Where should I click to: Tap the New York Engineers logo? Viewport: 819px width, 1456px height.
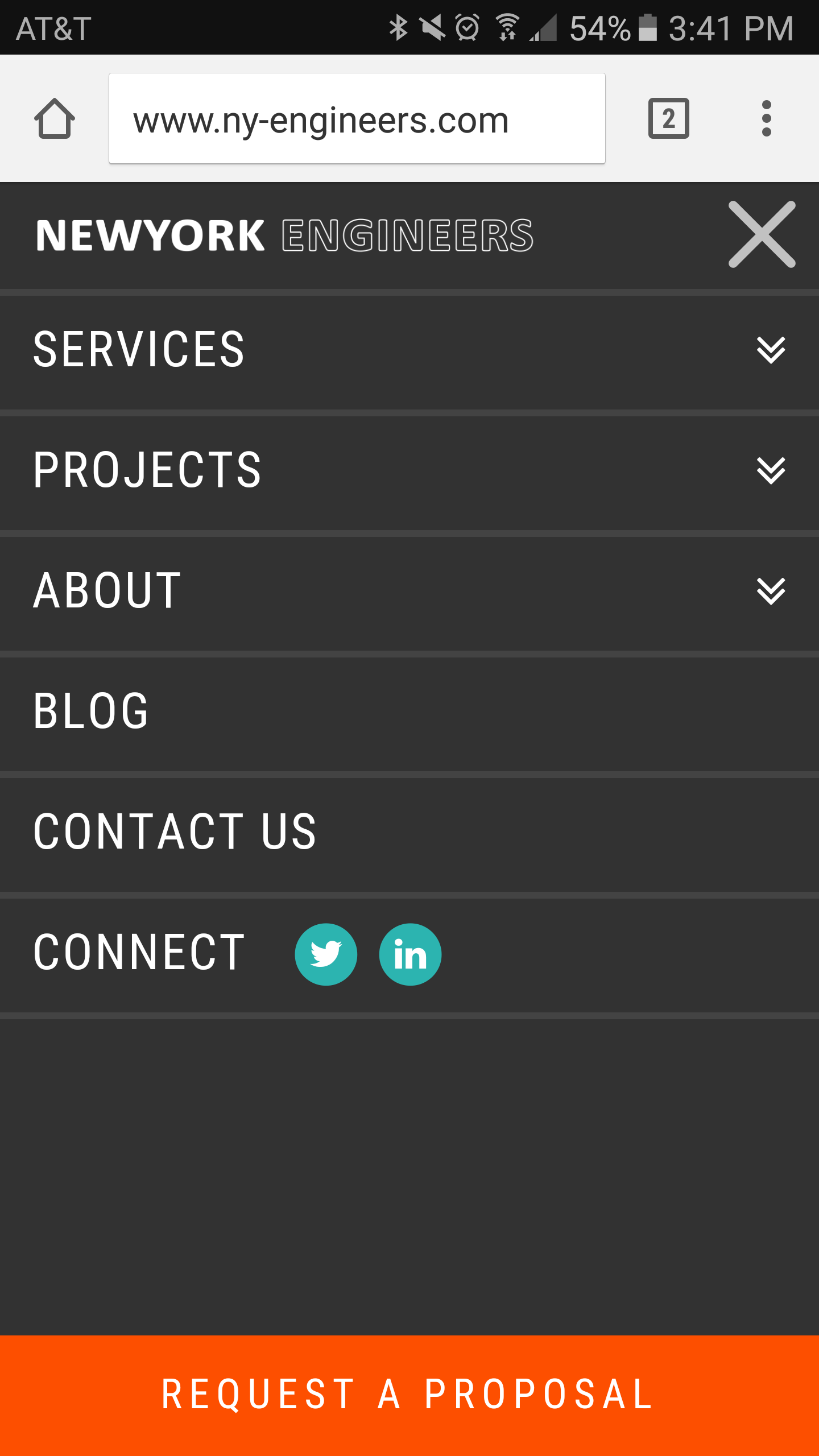[x=284, y=235]
